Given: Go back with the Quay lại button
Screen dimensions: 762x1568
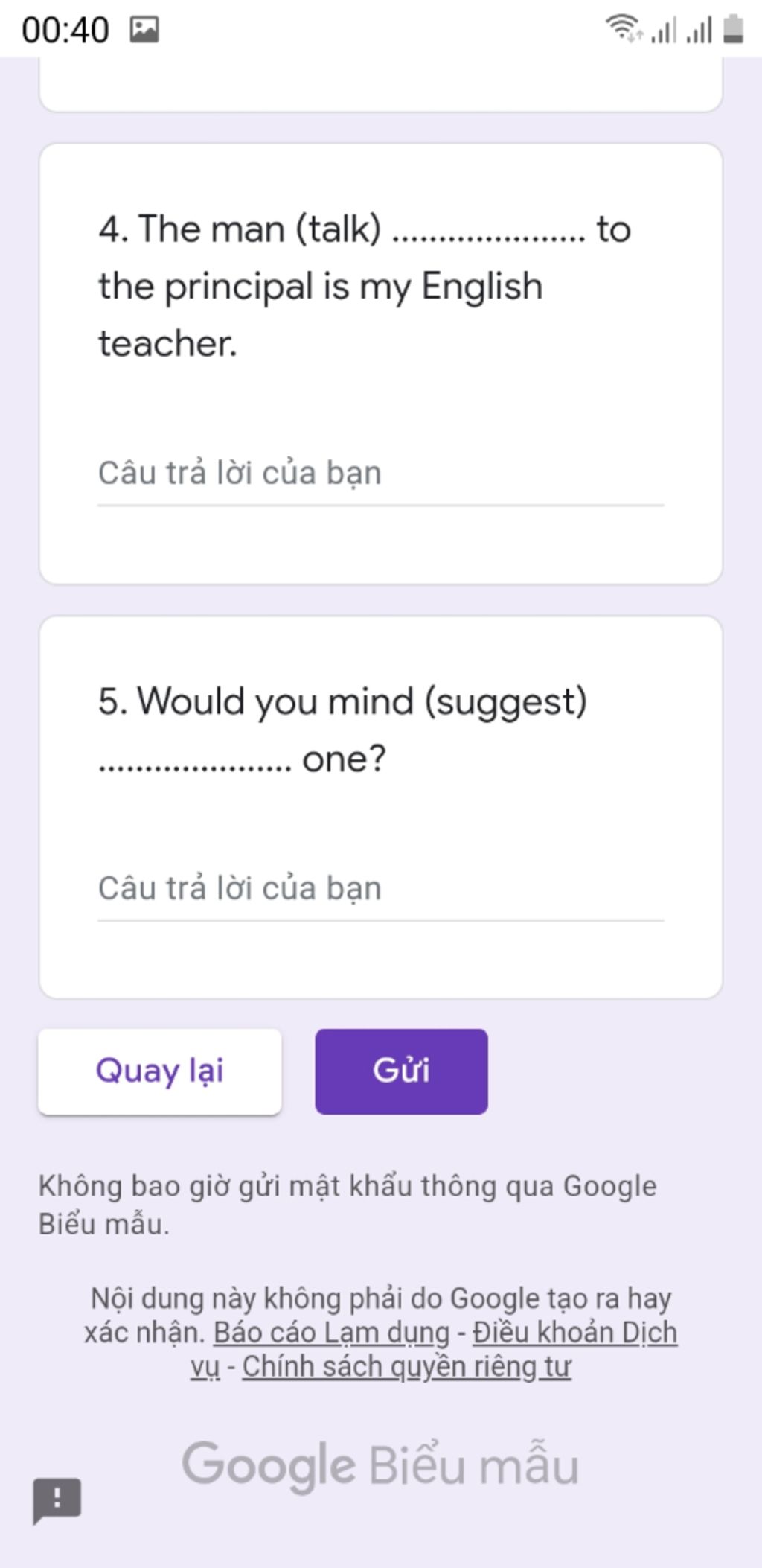Looking at the screenshot, I should tap(160, 1071).
